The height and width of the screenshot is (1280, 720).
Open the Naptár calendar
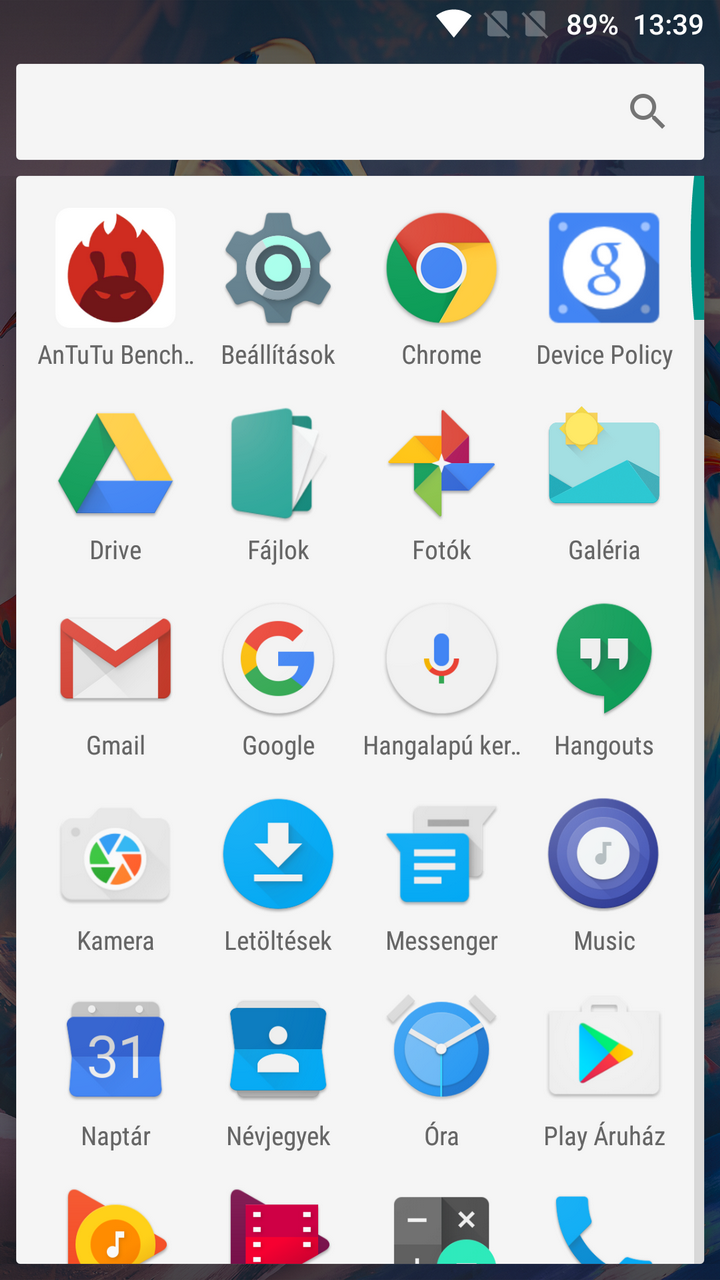point(115,1050)
